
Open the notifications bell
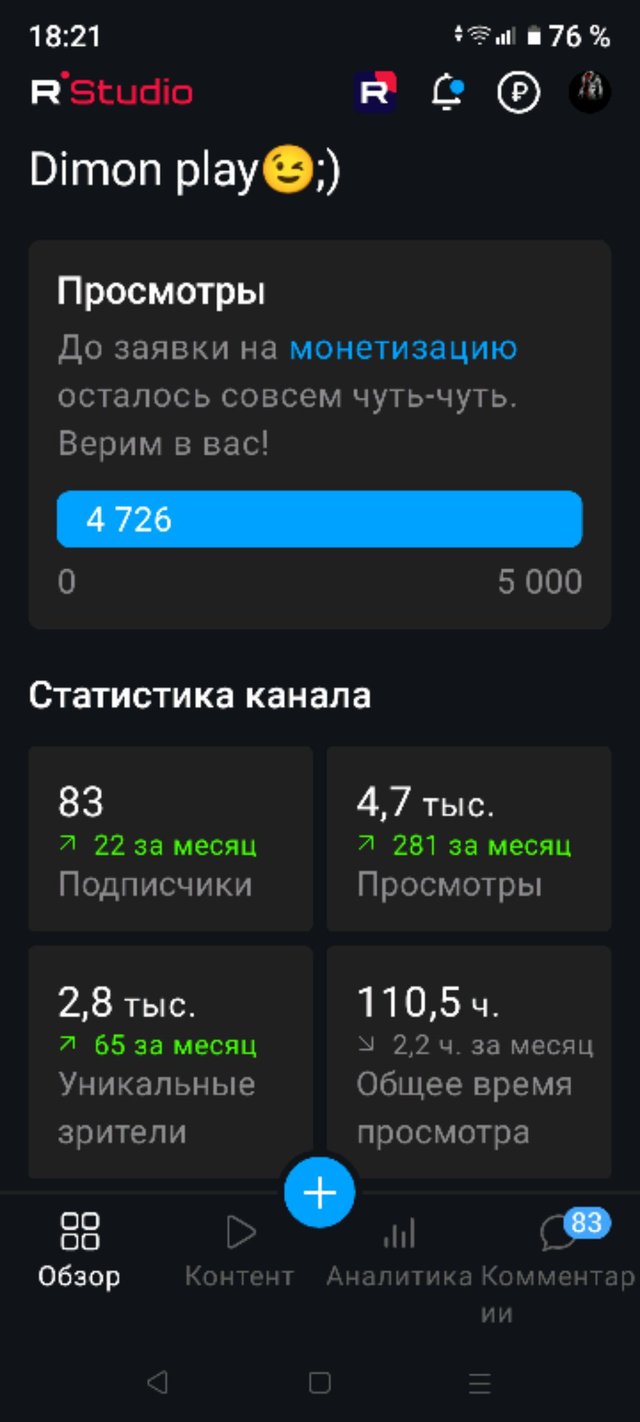pos(447,92)
